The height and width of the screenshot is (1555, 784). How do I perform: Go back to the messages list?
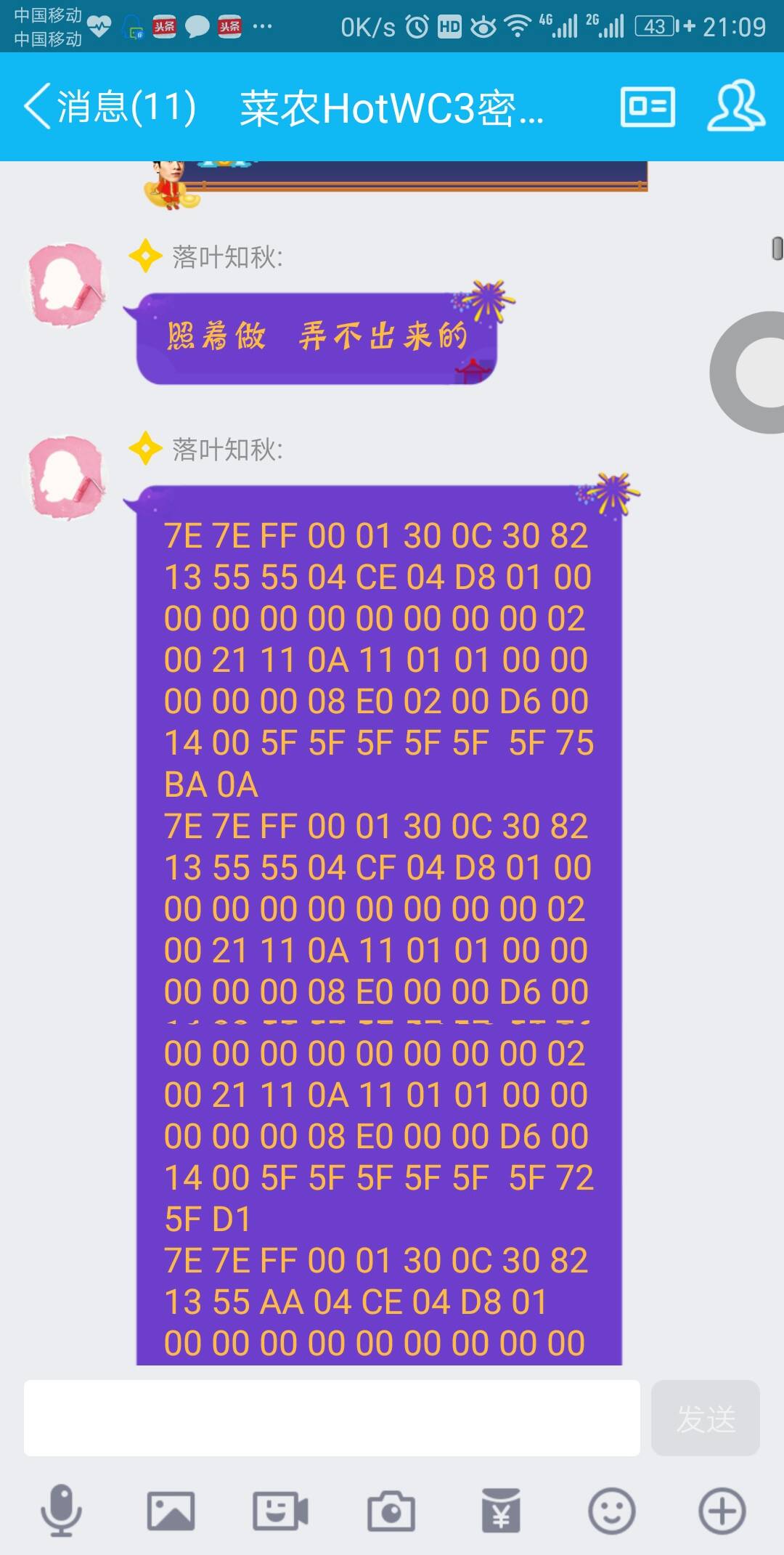[x=109, y=107]
